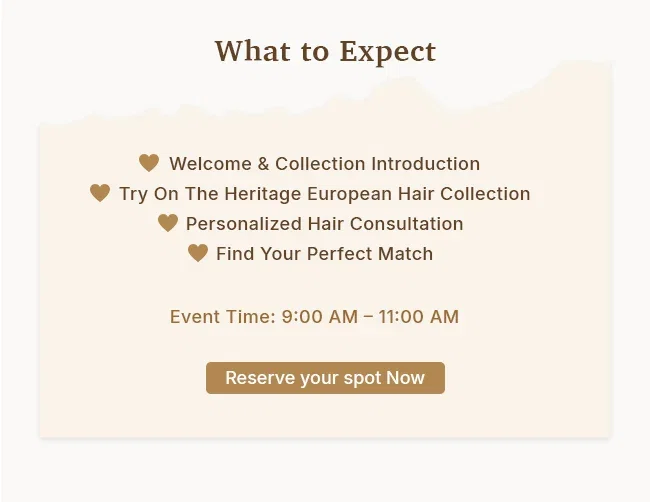Image resolution: width=650 pixels, height=502 pixels.
Task: Tap the Reserve your spot Now button
Action: pos(325,378)
